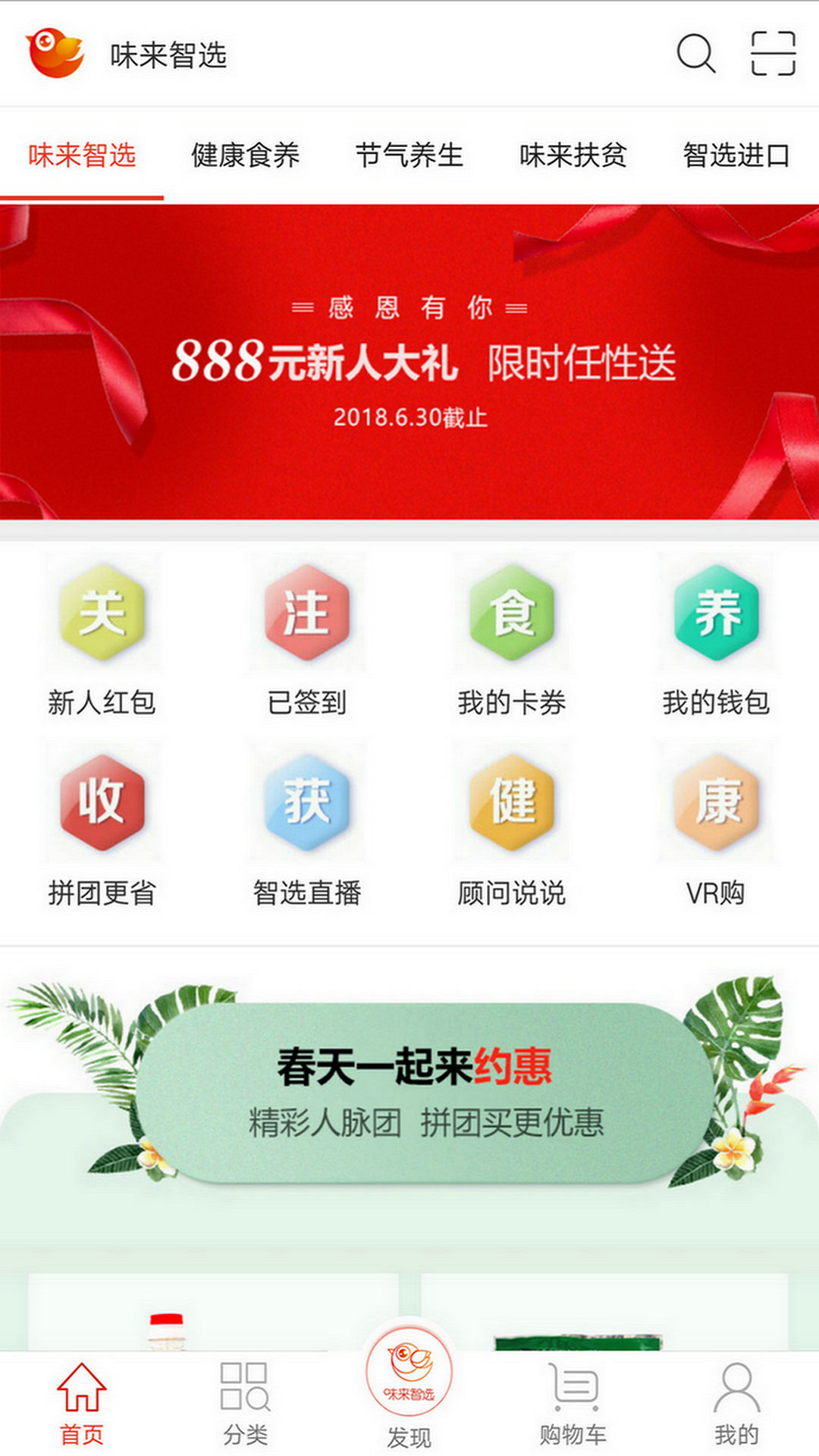This screenshot has height=1456, width=819.
Task: Open the 我的 profile tab
Action: point(736,1403)
